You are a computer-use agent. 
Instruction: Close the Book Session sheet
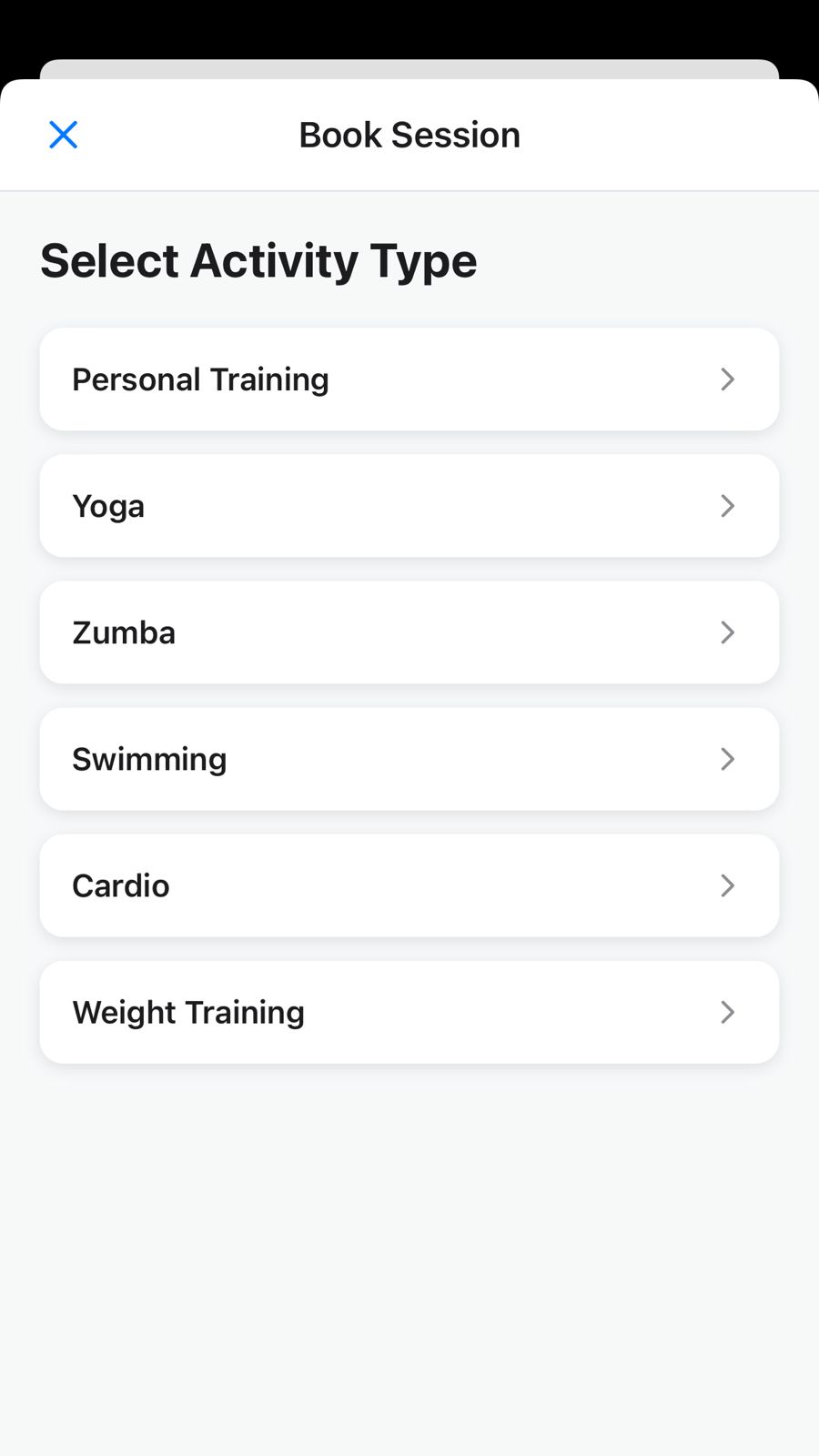(x=63, y=135)
